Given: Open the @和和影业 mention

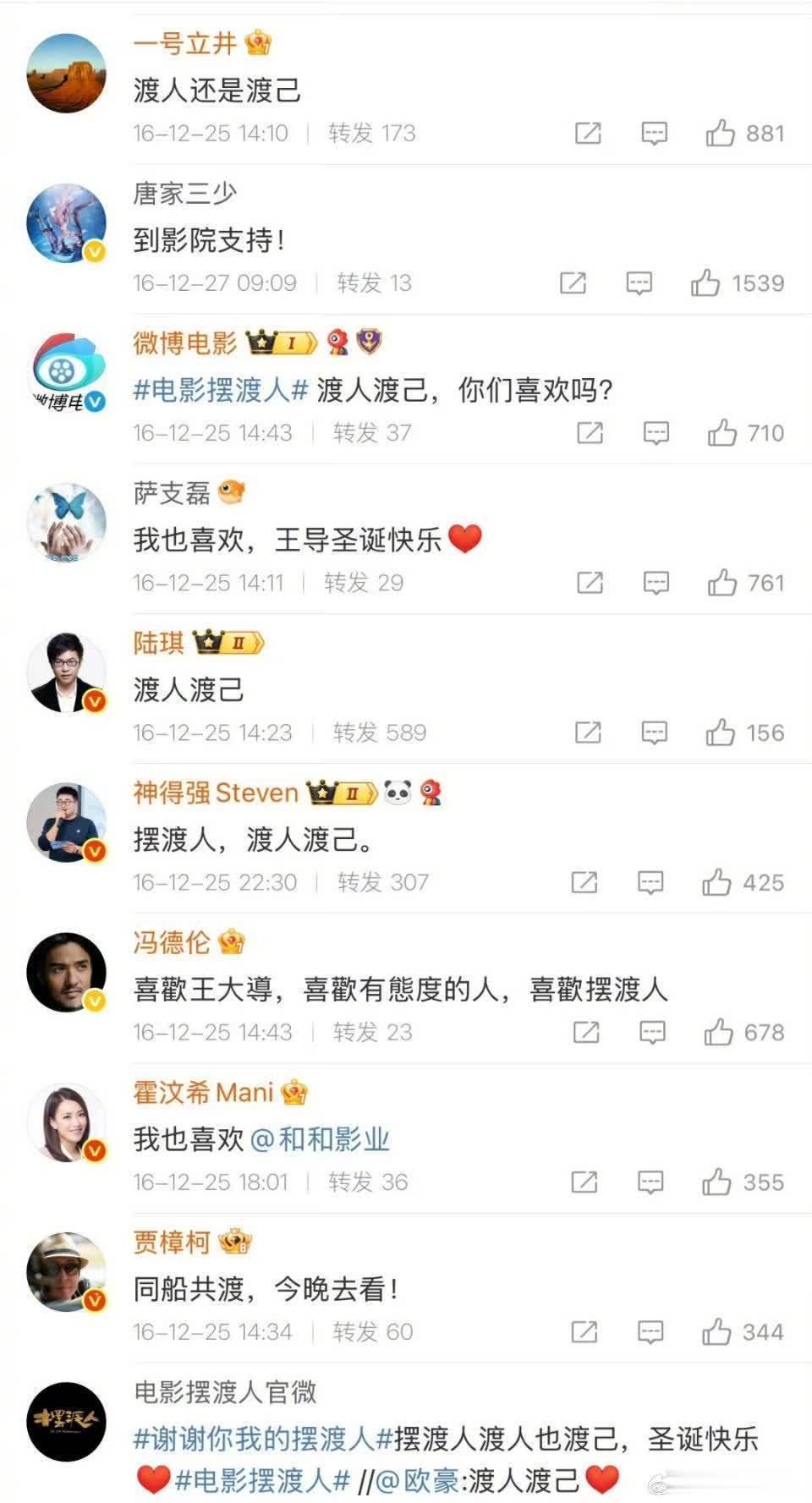Looking at the screenshot, I should click(x=321, y=1139).
